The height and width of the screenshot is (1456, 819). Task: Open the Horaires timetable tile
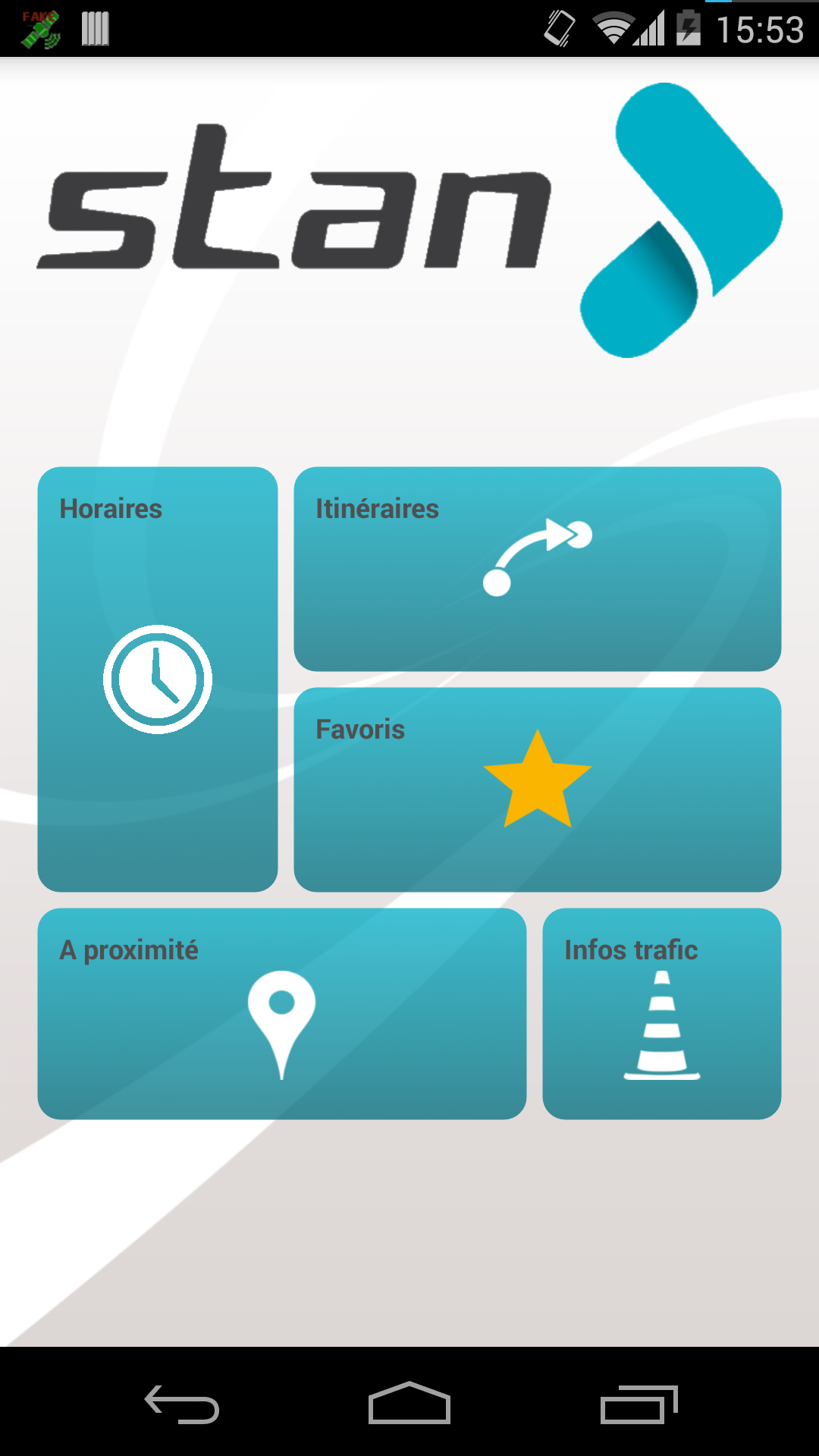[x=158, y=679]
